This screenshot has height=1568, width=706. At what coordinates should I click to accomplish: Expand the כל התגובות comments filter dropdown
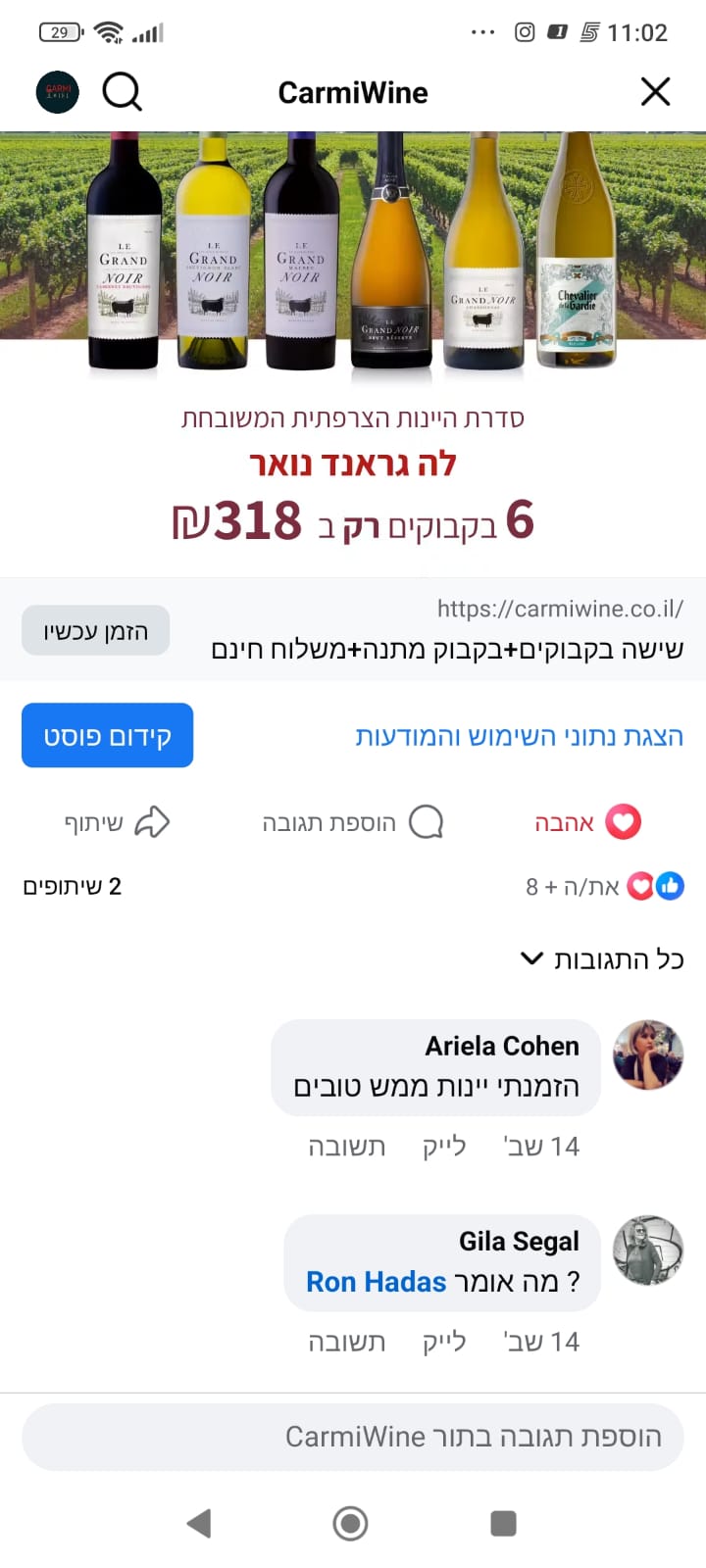point(601,959)
